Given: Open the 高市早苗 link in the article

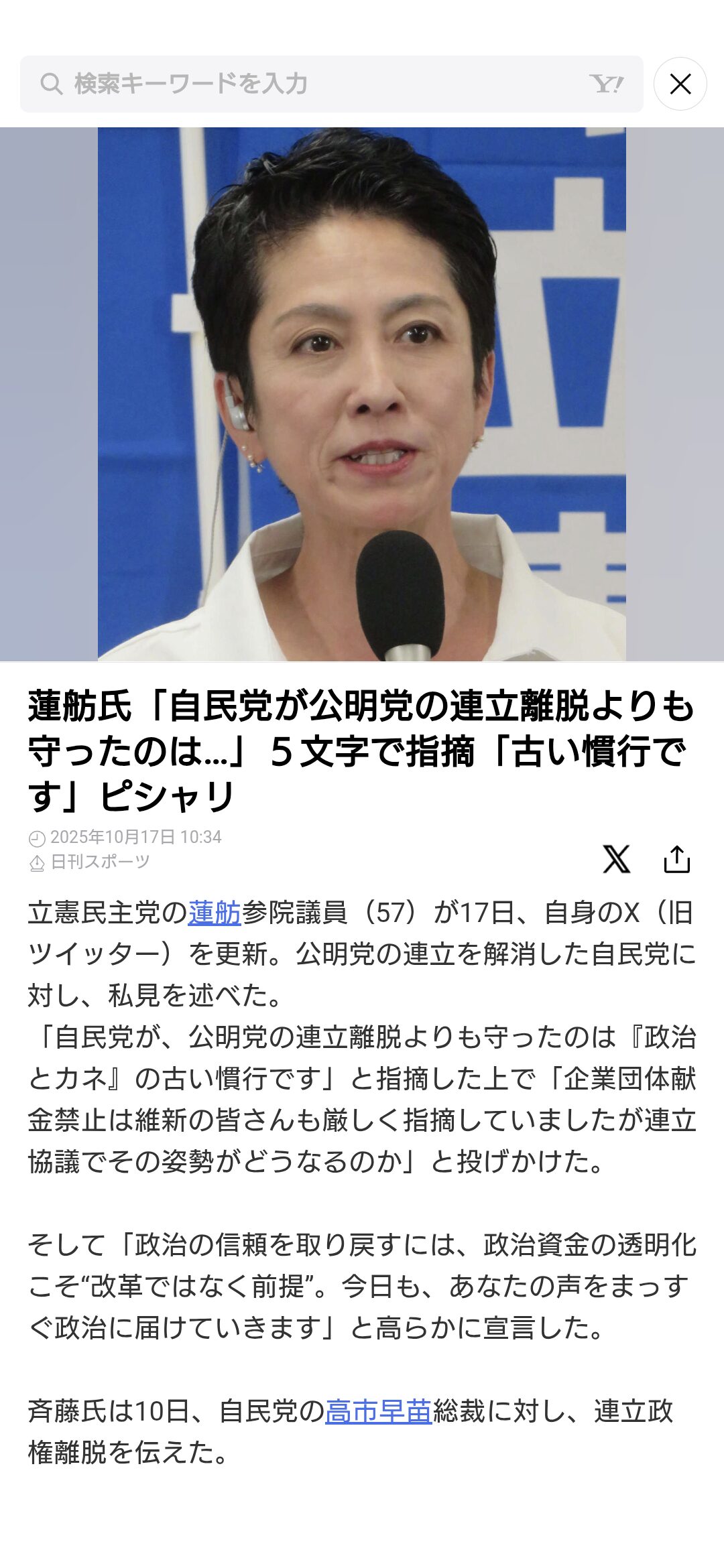Looking at the screenshot, I should pyautogui.click(x=378, y=1411).
